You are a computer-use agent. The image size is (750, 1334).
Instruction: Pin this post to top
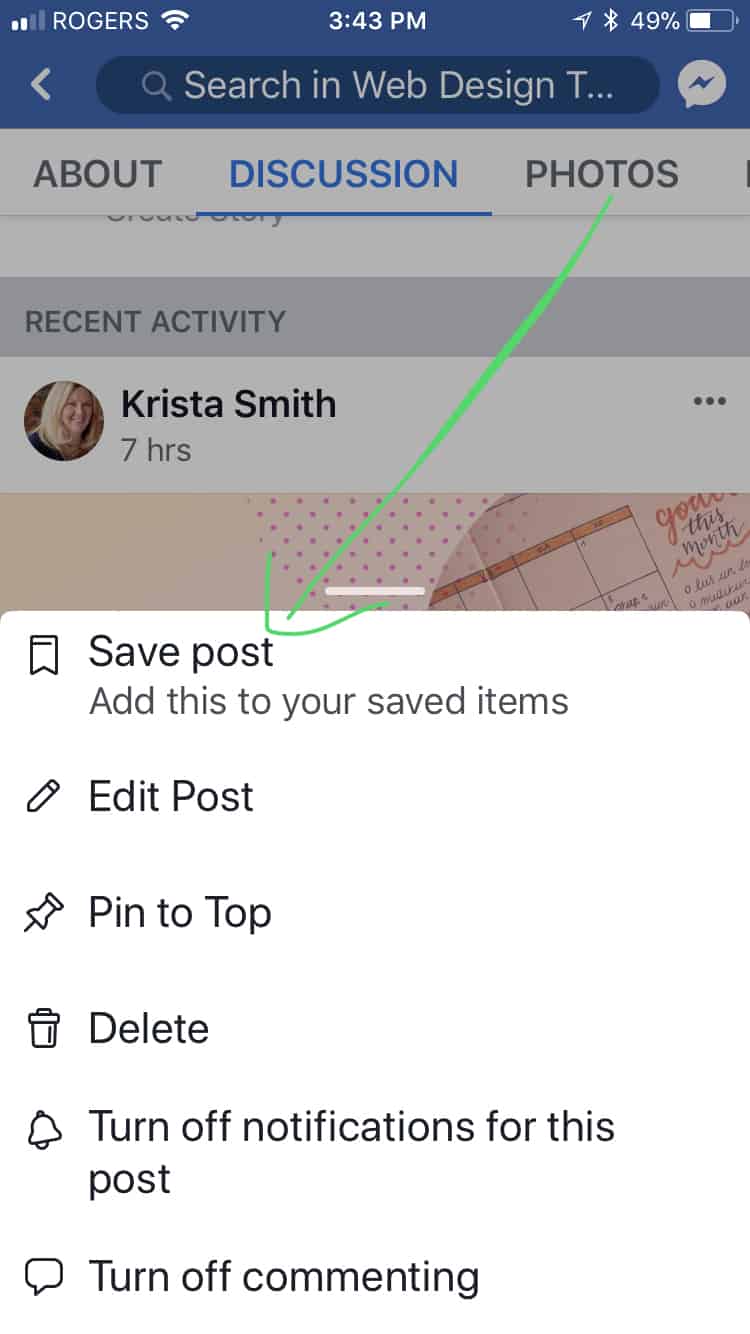(x=180, y=913)
